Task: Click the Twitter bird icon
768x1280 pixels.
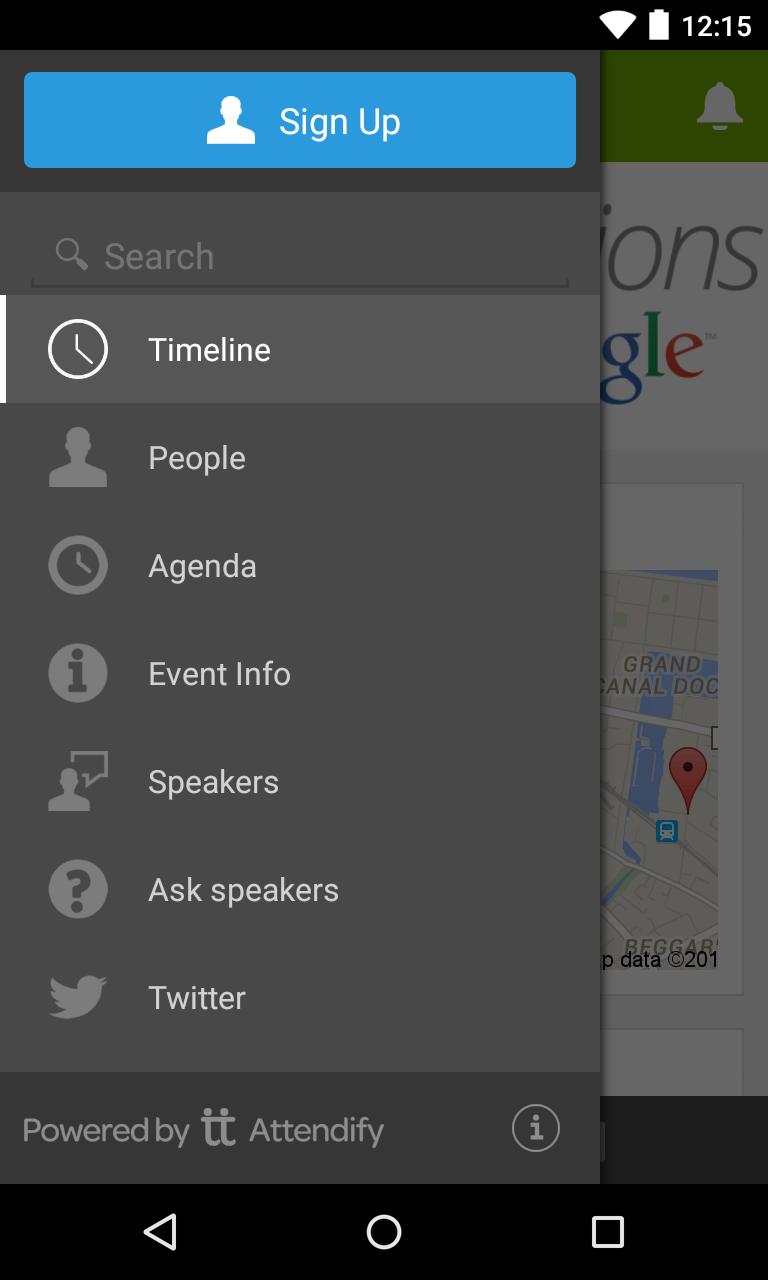Action: (x=77, y=997)
